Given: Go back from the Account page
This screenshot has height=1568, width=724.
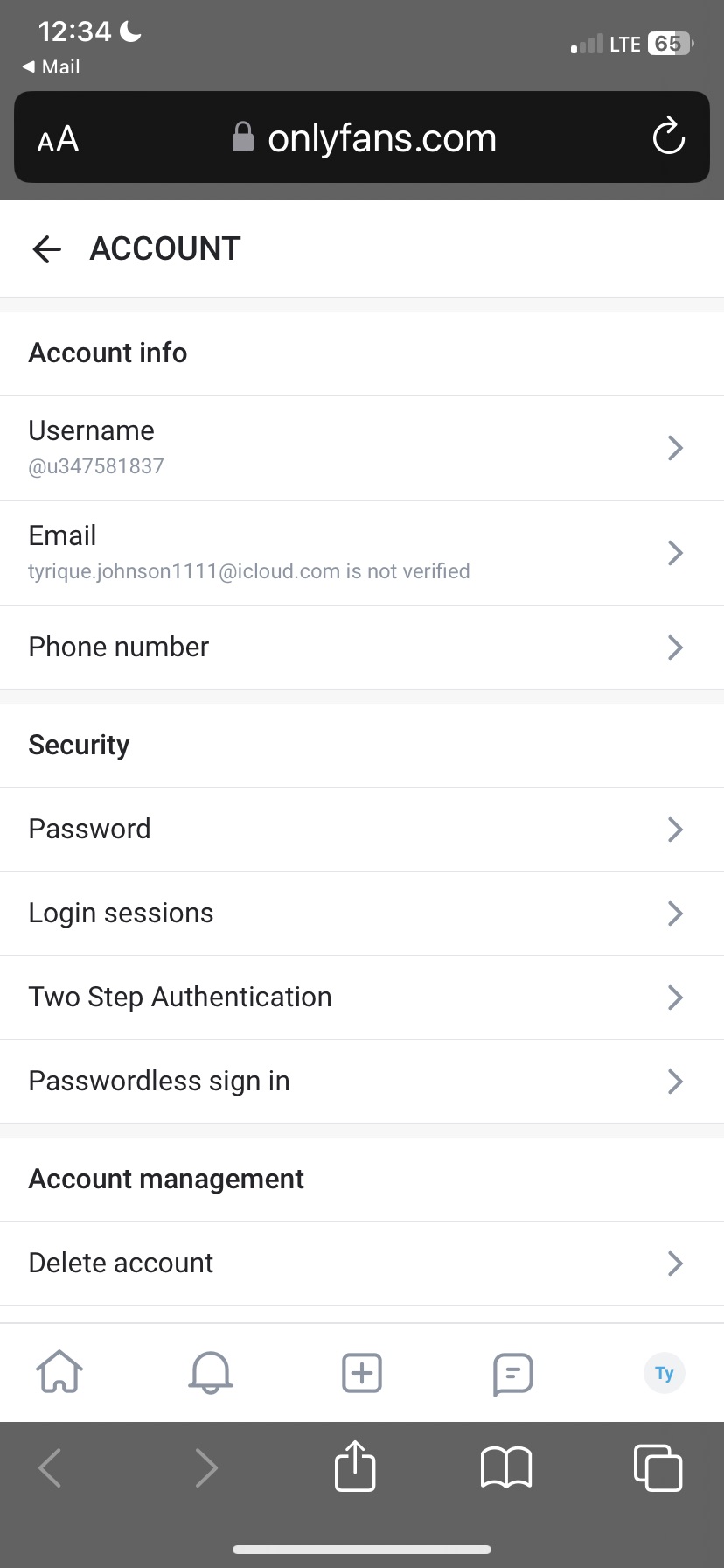Looking at the screenshot, I should coord(47,249).
